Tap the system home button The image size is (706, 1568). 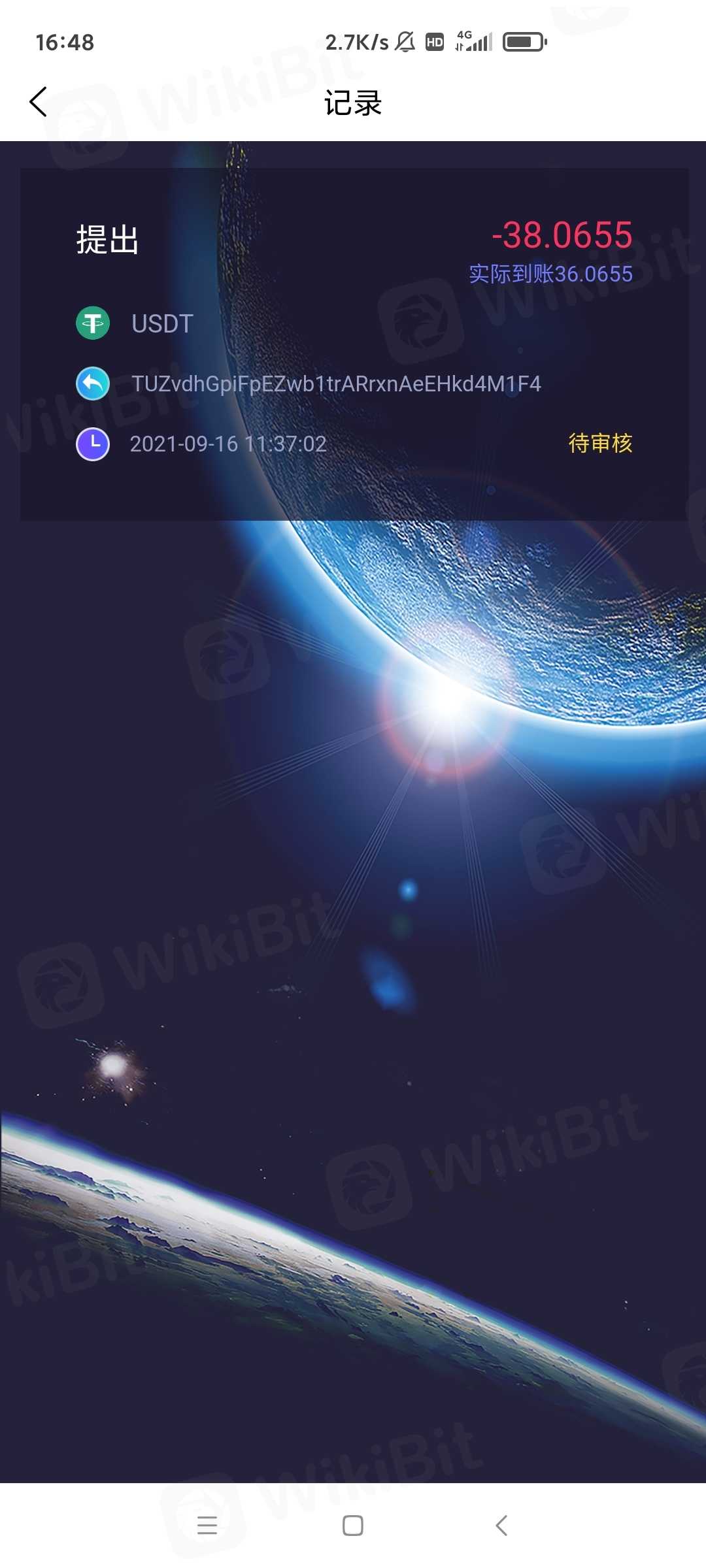coord(353,1526)
